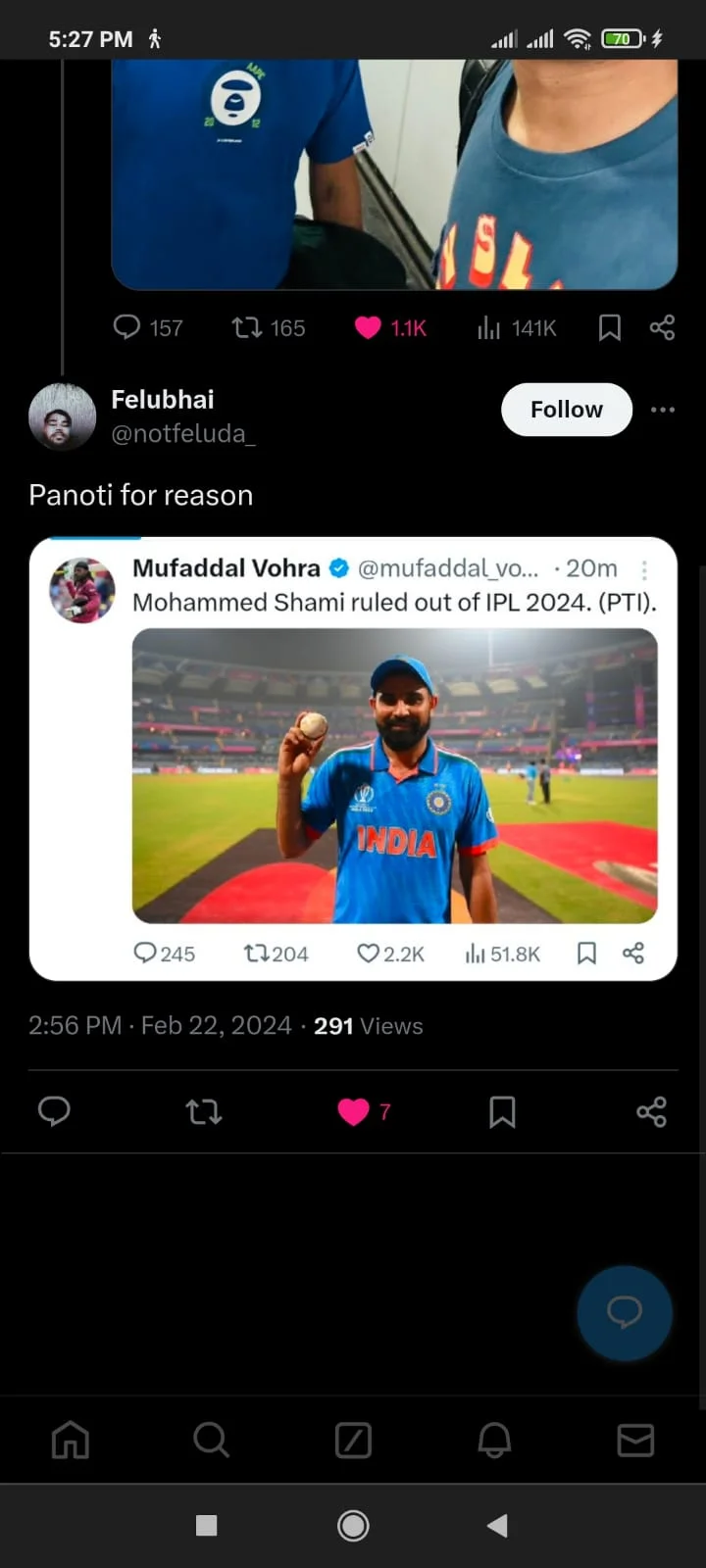Open Felubhai's profile picture
The width and height of the screenshot is (706, 1568).
[x=62, y=416]
